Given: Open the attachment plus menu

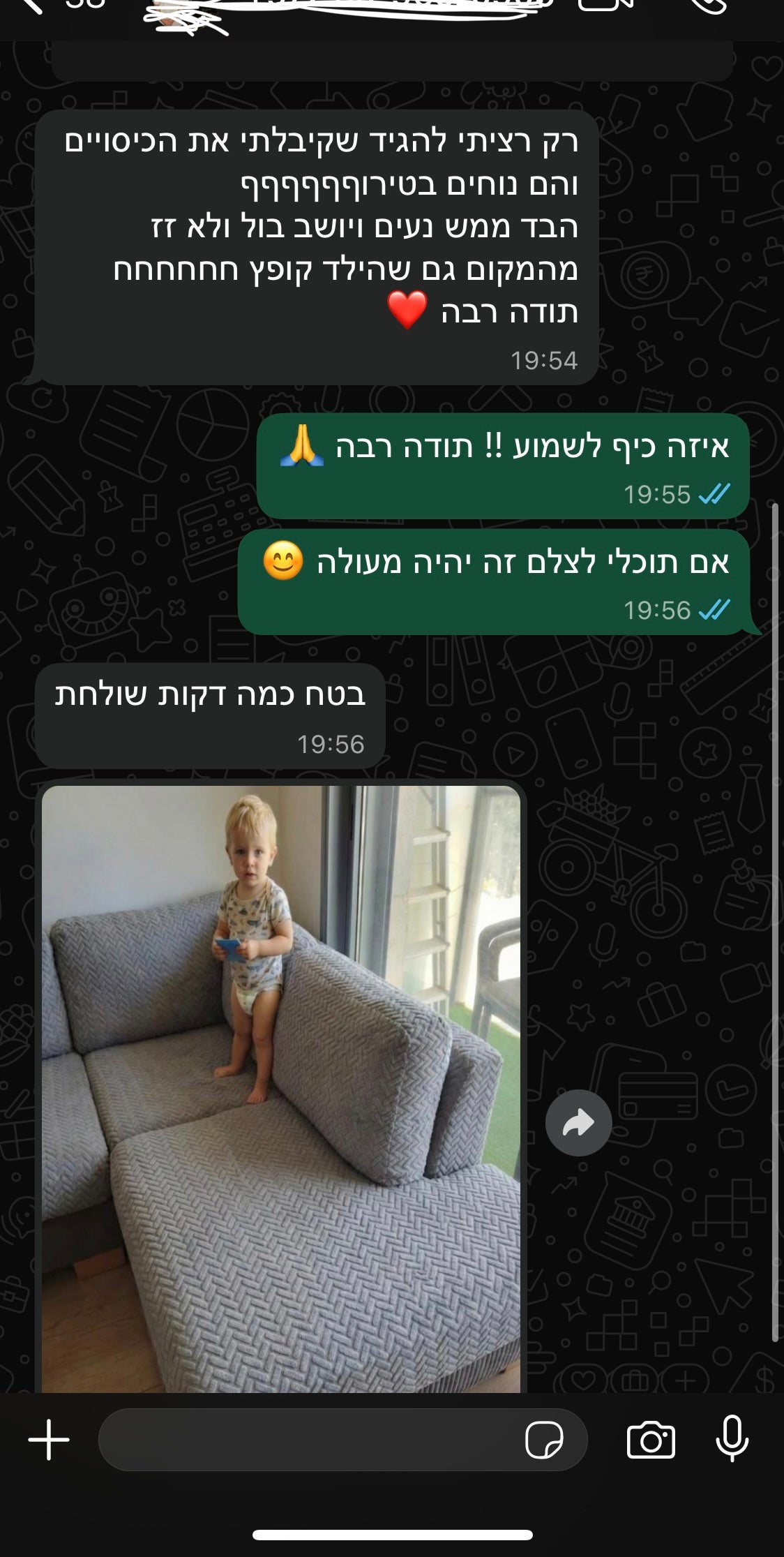Looking at the screenshot, I should click(49, 1440).
